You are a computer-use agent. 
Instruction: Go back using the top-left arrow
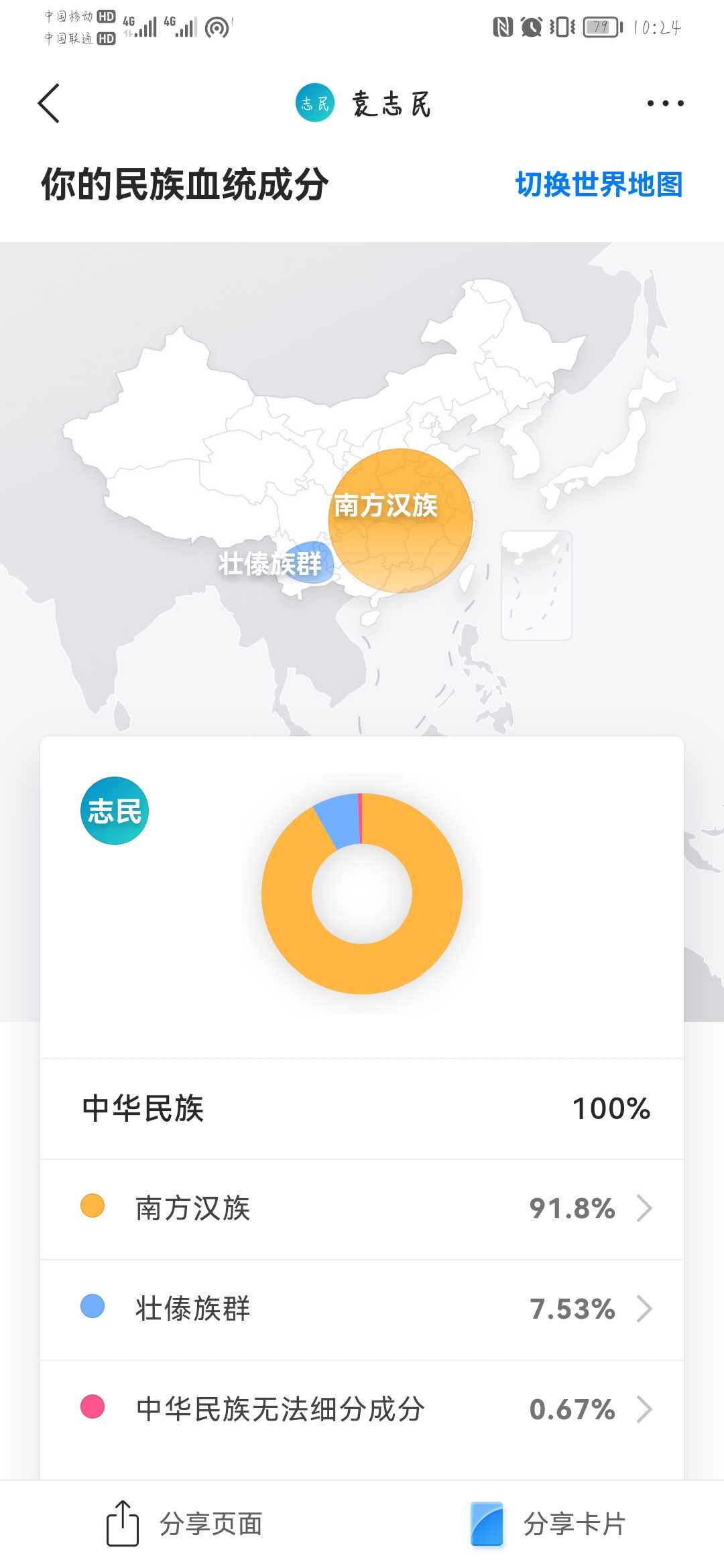[x=49, y=103]
